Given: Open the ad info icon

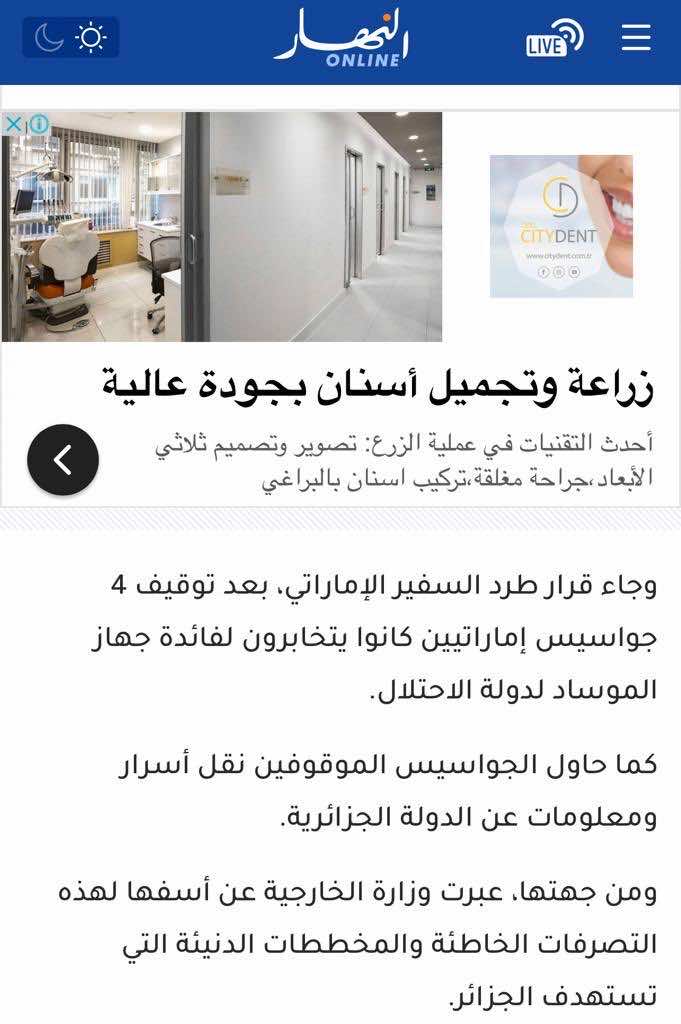Looking at the screenshot, I should tap(39, 124).
